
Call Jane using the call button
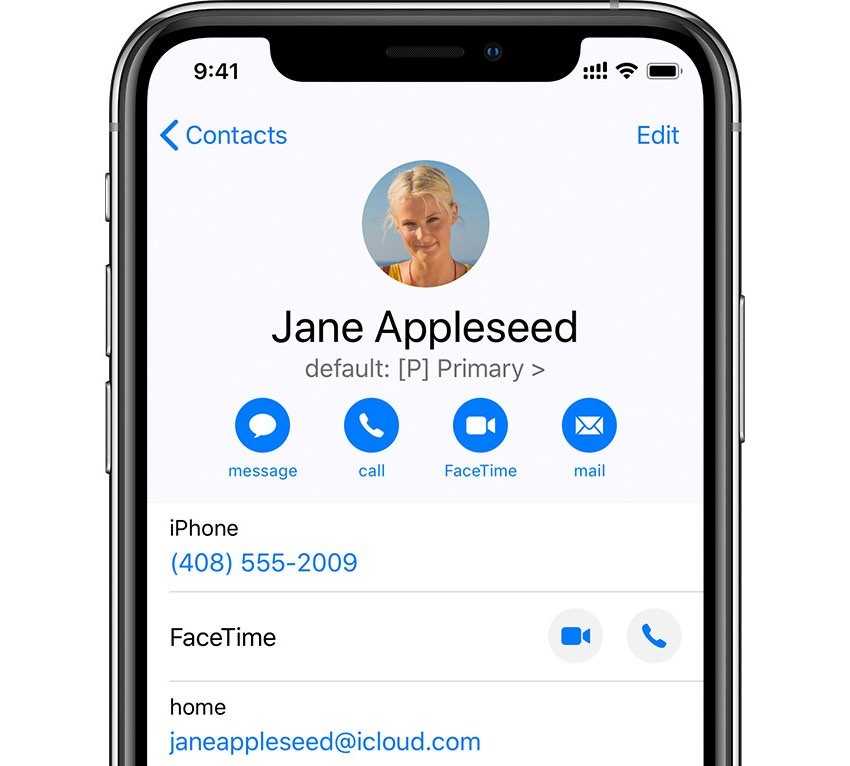(x=371, y=425)
